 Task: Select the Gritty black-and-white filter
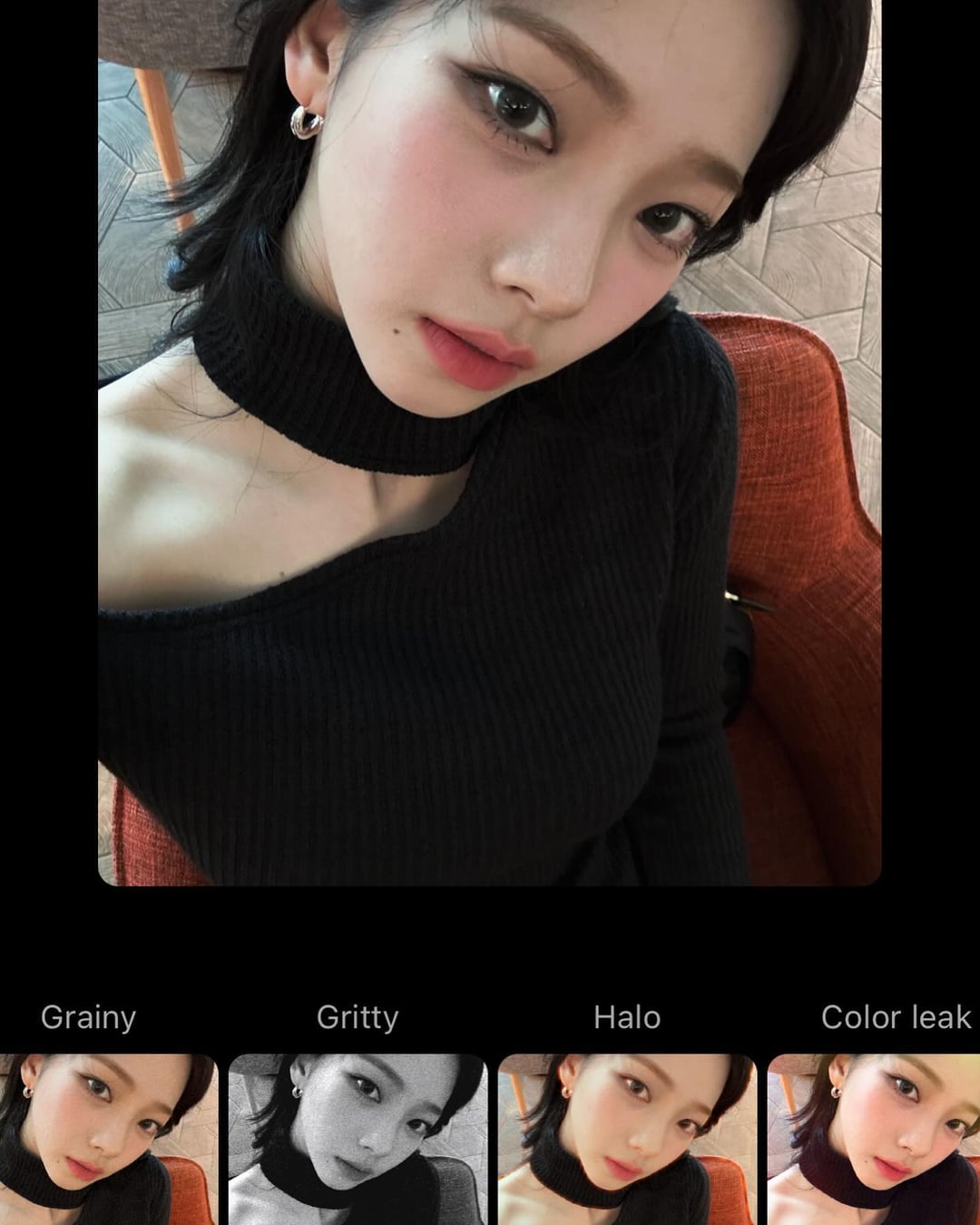358,1139
